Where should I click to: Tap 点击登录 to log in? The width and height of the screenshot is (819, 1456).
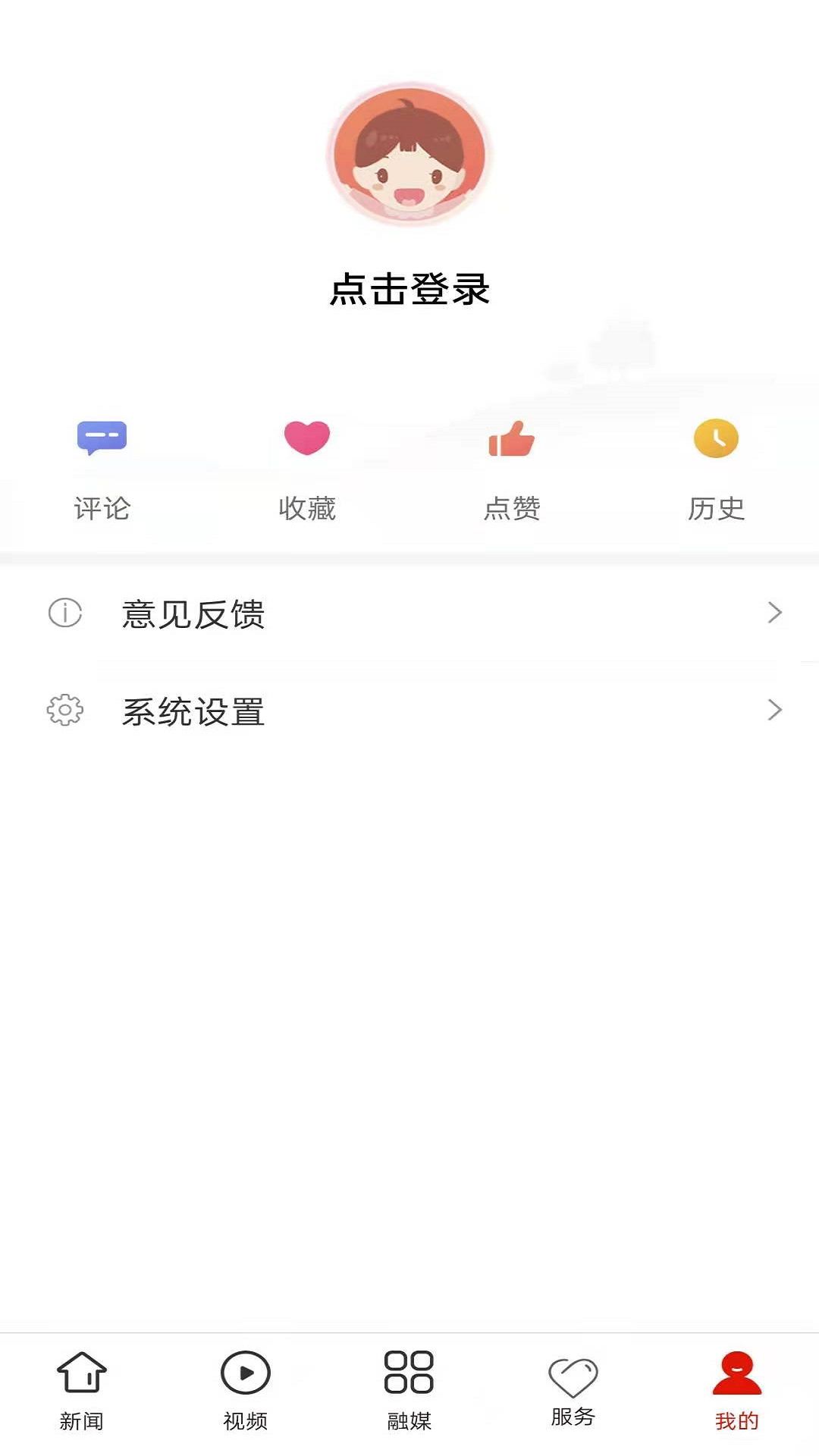(x=409, y=288)
